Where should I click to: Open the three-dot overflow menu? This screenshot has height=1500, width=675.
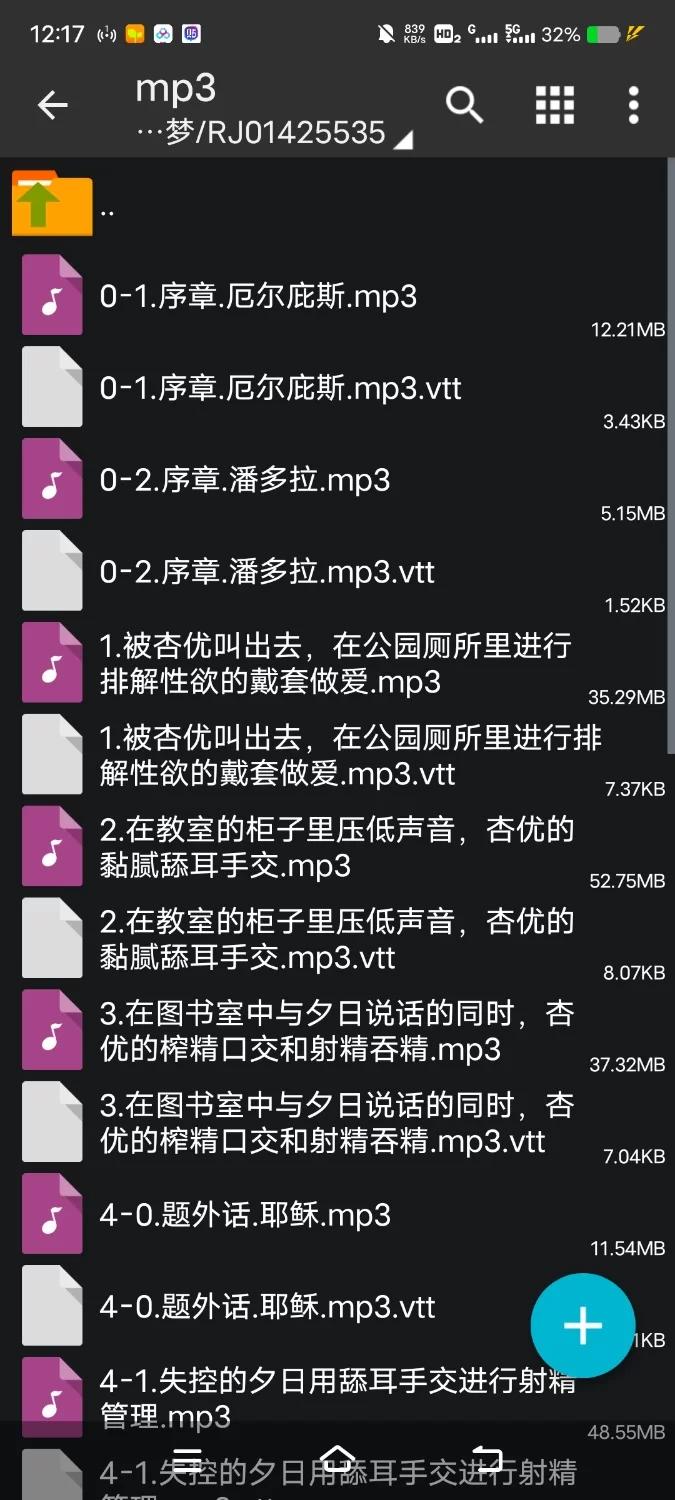point(633,105)
